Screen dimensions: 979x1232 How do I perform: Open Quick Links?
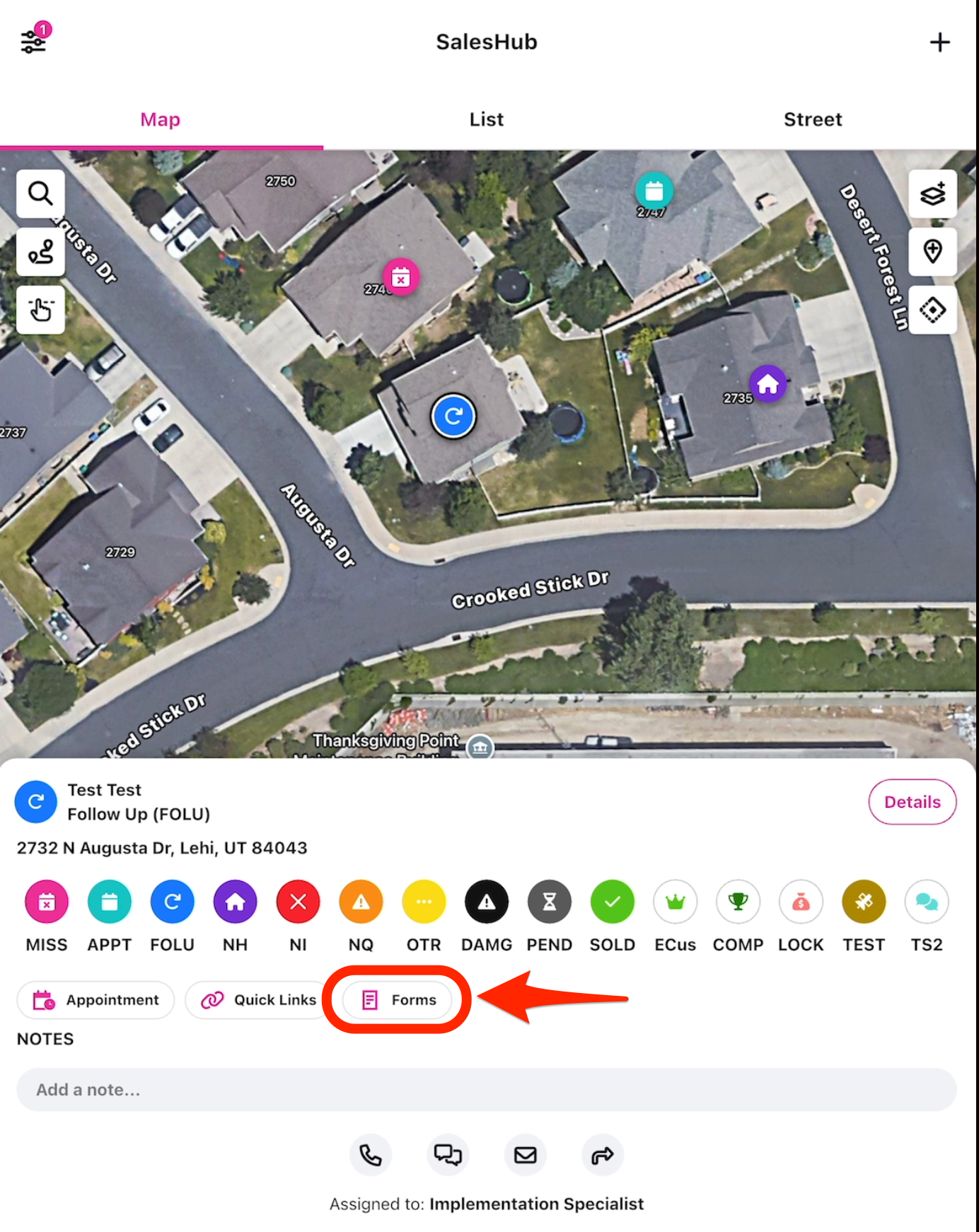(259, 1000)
